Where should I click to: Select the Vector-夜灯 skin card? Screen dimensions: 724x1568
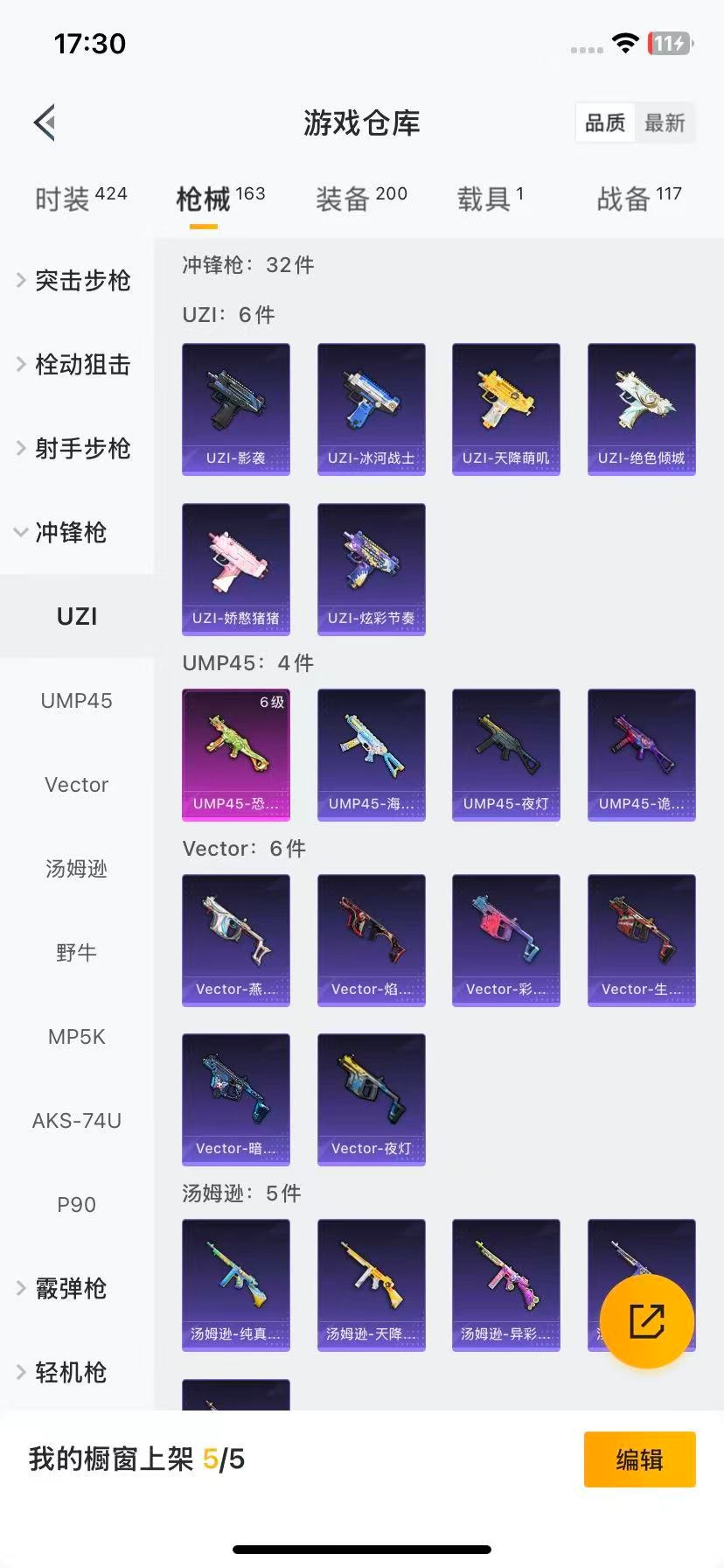[x=371, y=1100]
